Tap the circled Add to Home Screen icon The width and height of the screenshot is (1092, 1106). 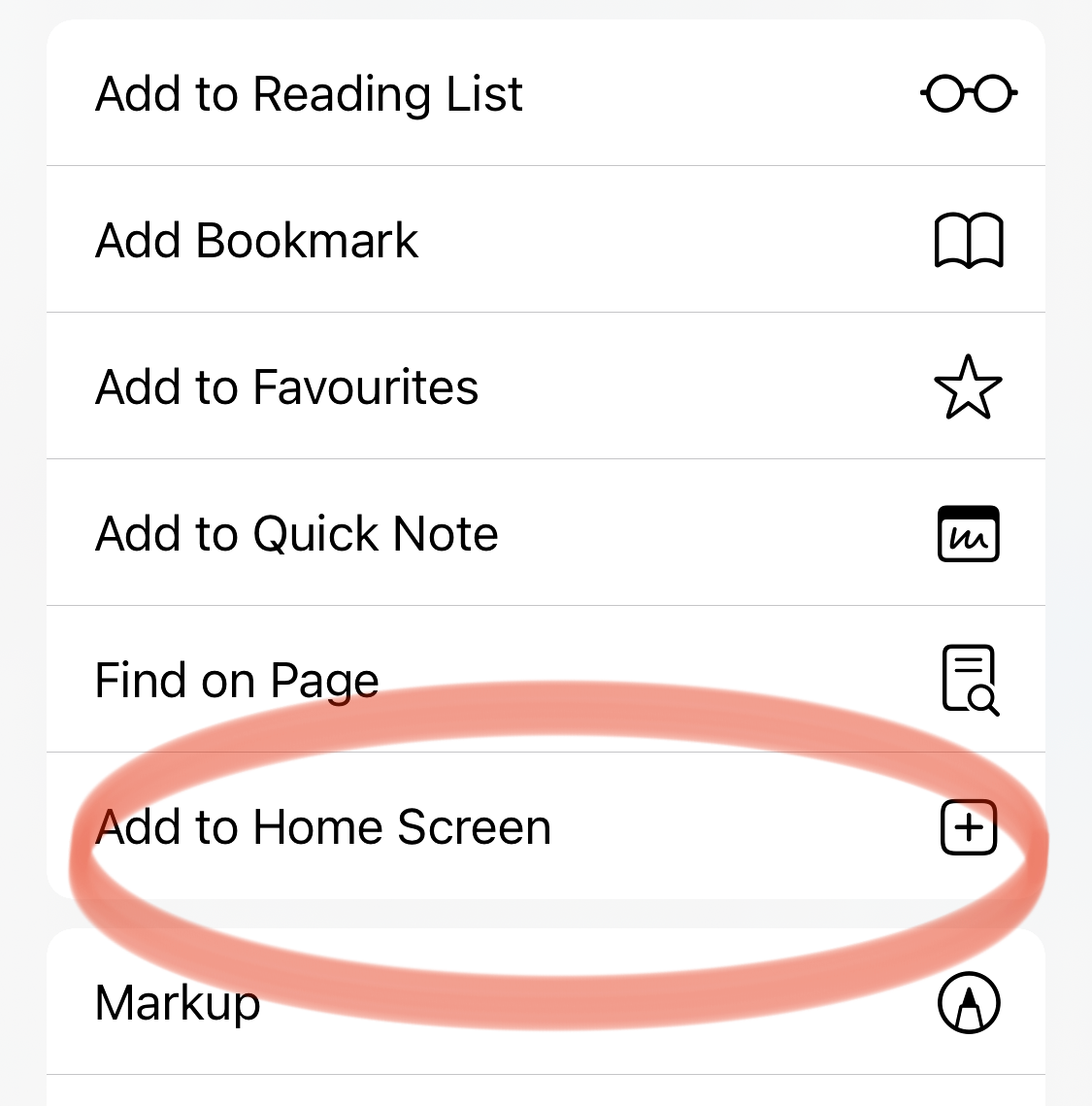click(968, 826)
